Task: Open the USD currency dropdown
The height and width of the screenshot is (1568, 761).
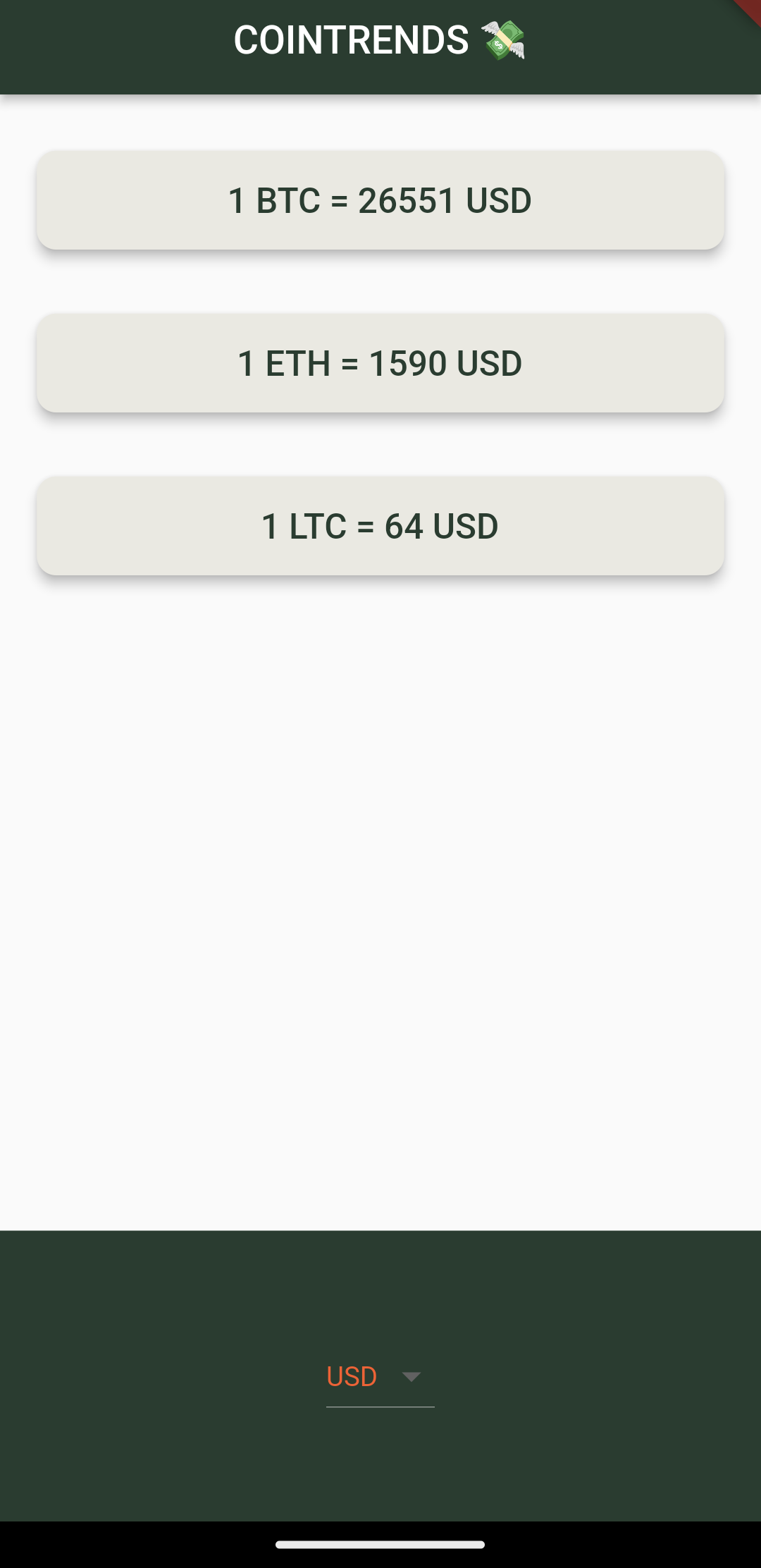Action: [x=380, y=1377]
